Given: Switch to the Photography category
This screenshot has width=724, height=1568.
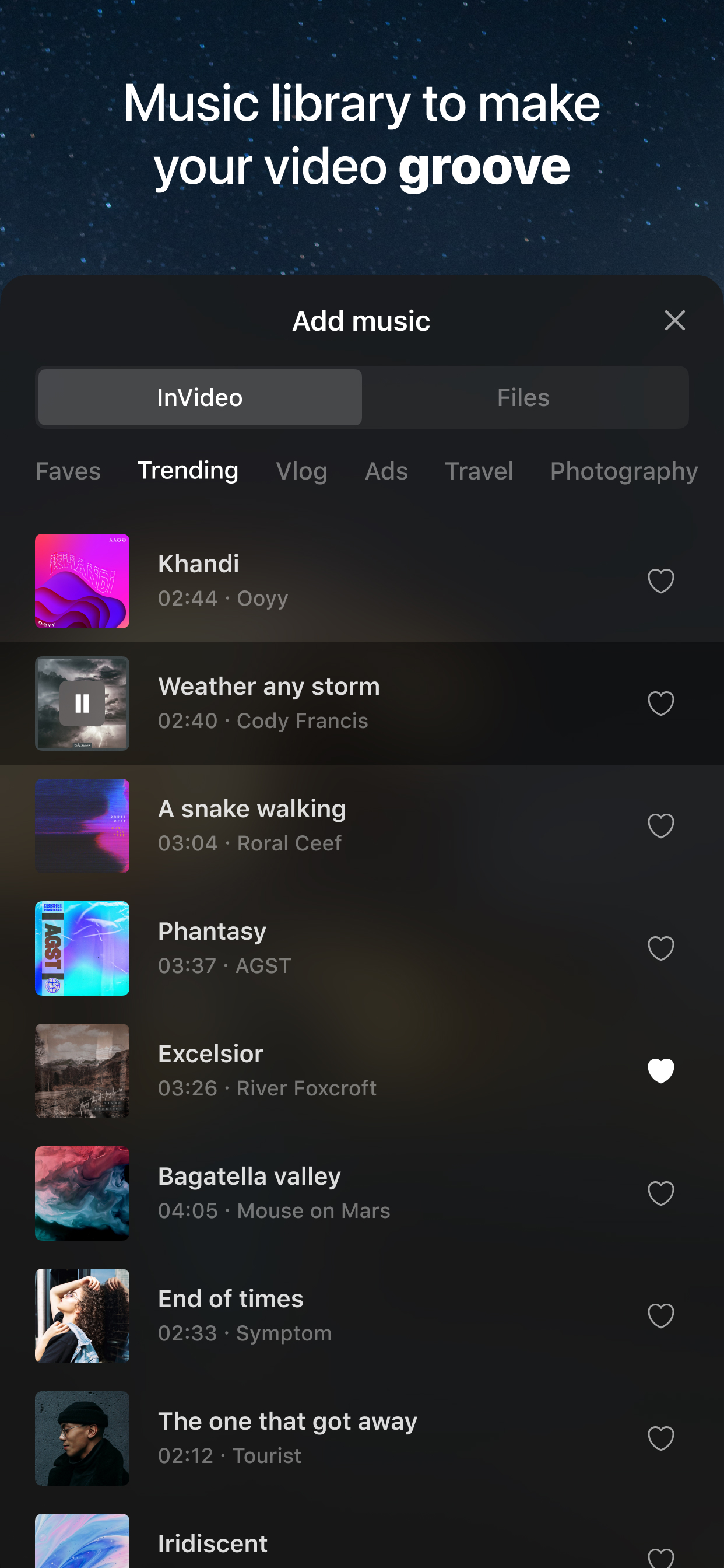Looking at the screenshot, I should 624,471.
